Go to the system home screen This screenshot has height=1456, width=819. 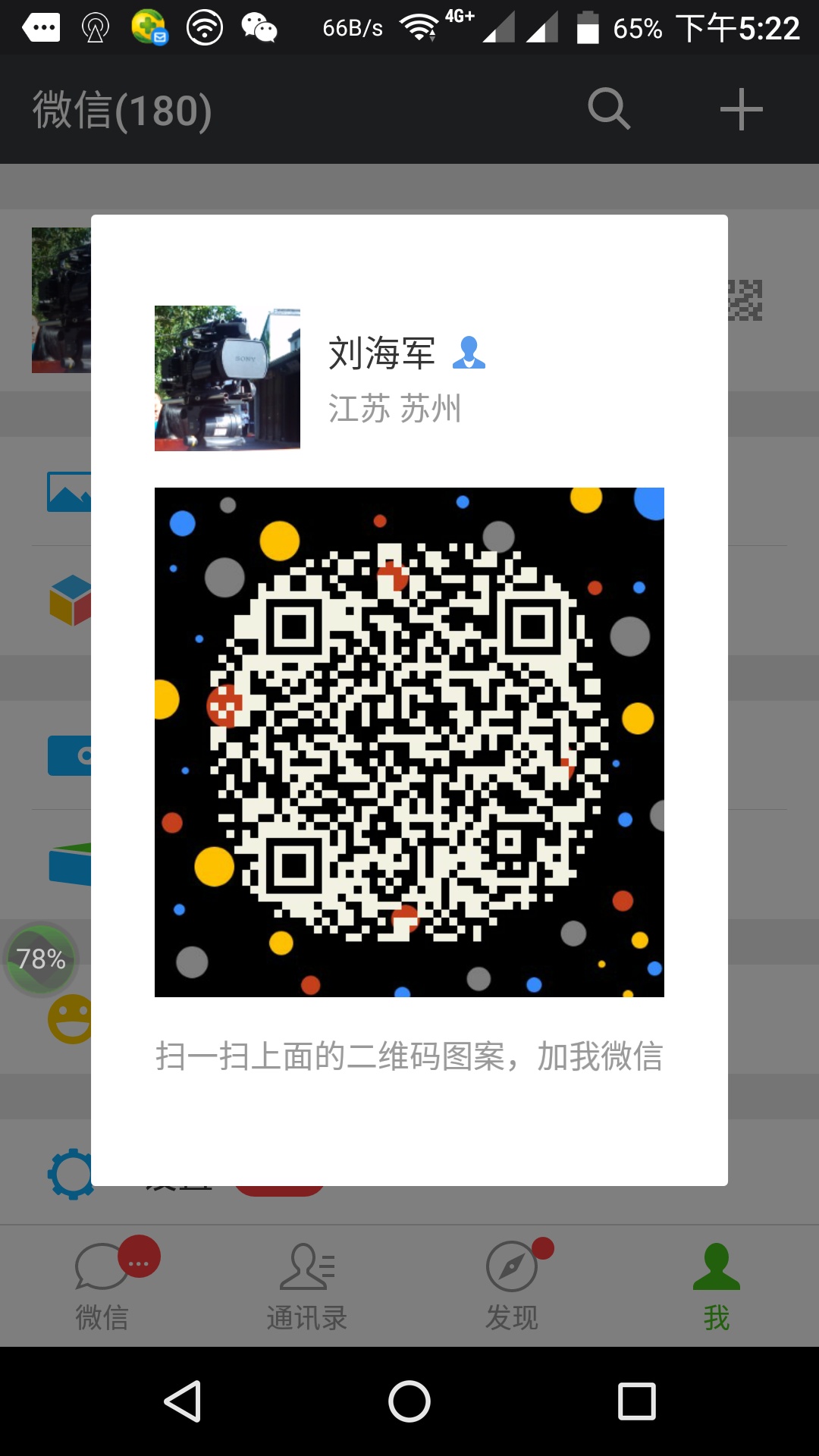coord(409,1401)
